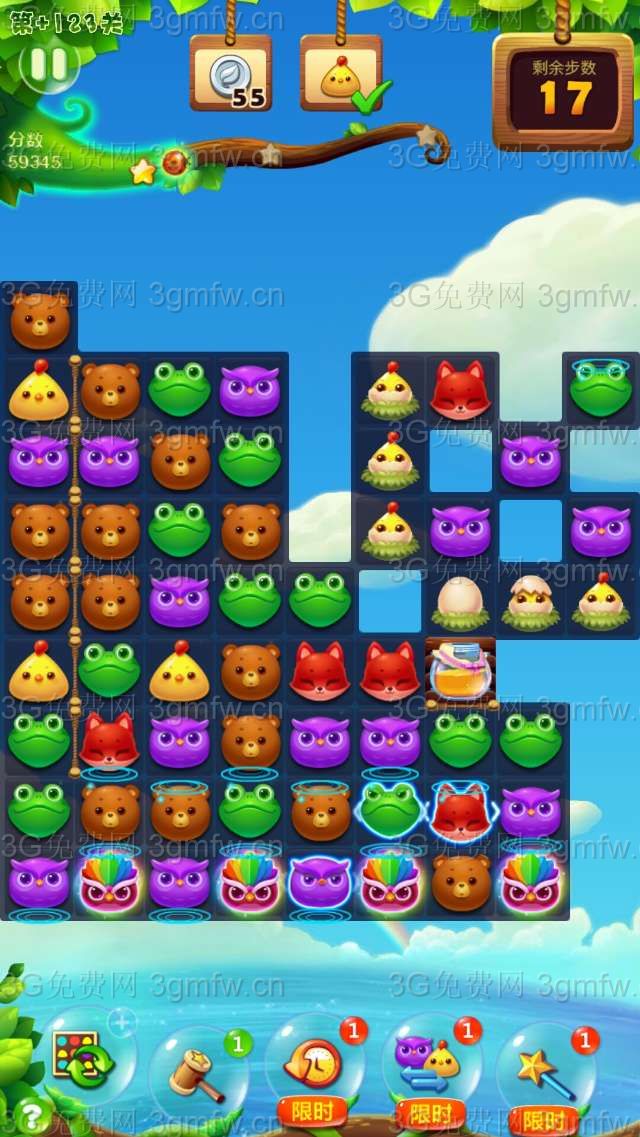
Task: Use the shuffle board booster
Action: [84, 1059]
